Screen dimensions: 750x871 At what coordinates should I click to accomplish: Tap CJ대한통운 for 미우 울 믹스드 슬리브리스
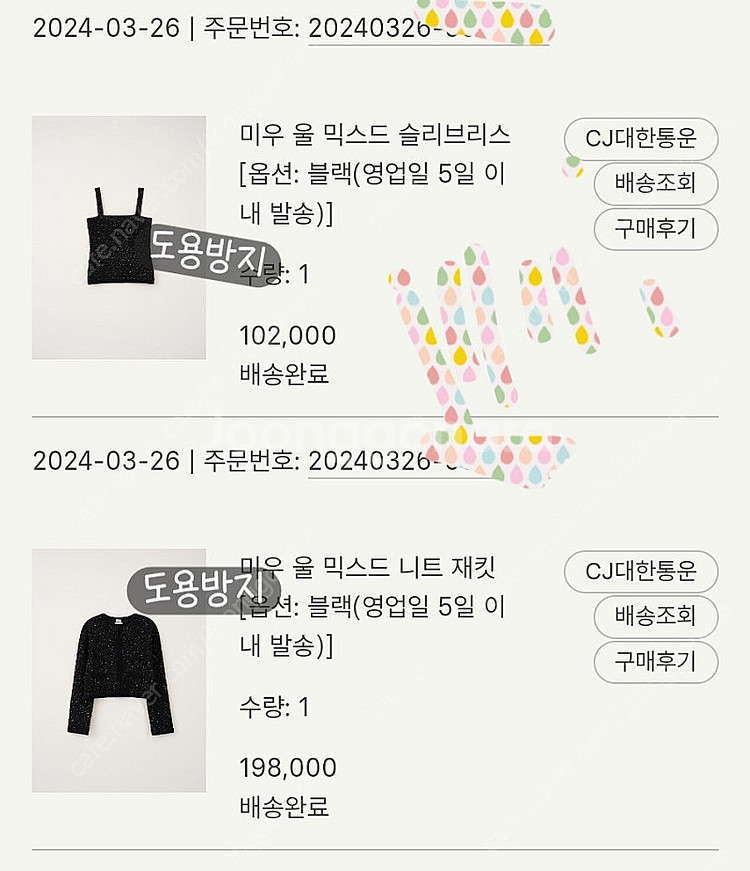click(x=641, y=139)
